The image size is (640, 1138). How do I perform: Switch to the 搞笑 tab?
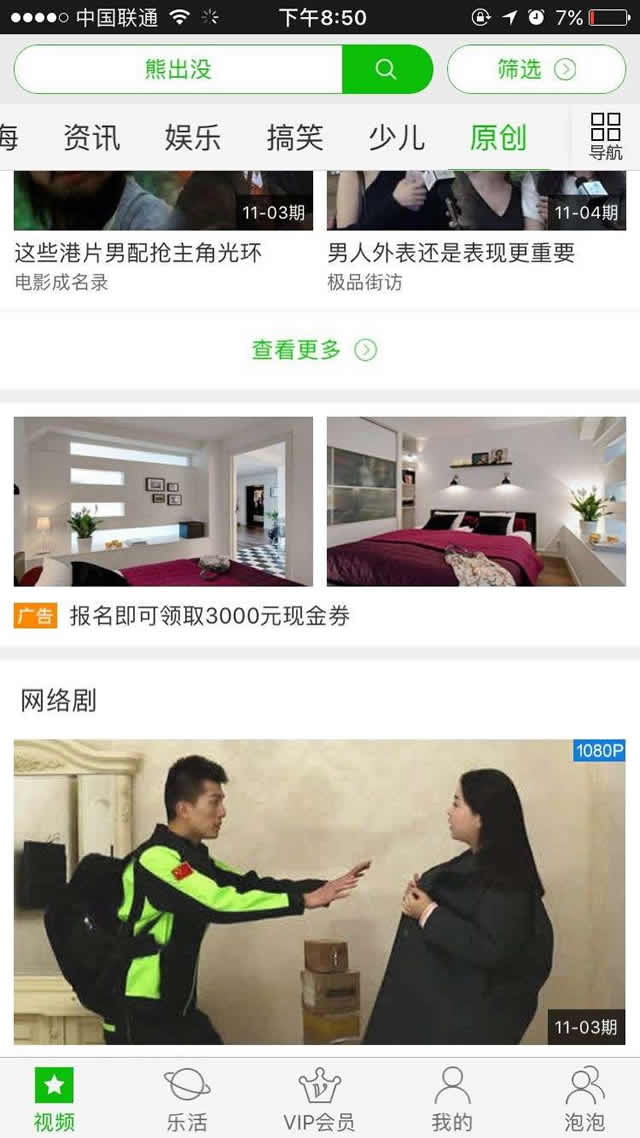pyautogui.click(x=295, y=137)
